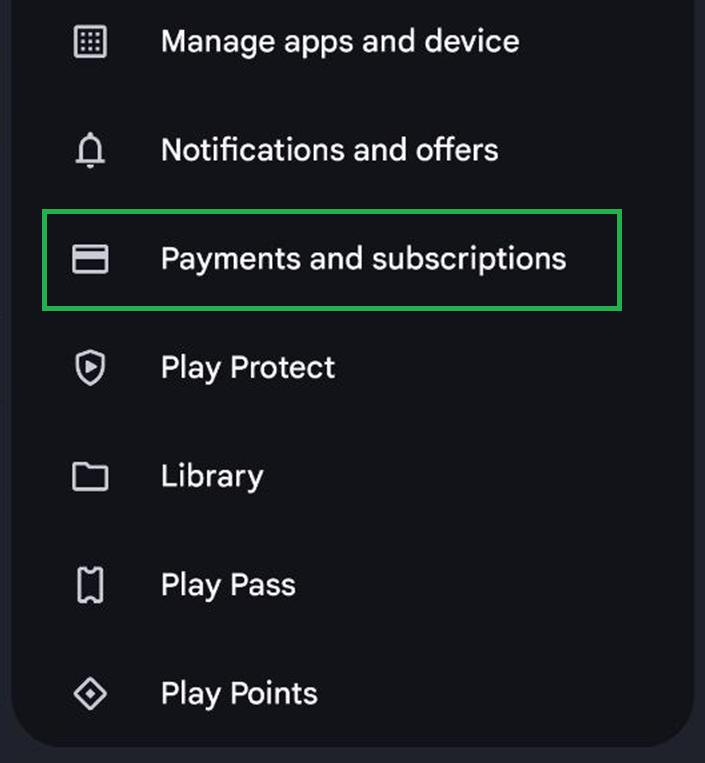Open Play Protect

[x=248, y=367]
